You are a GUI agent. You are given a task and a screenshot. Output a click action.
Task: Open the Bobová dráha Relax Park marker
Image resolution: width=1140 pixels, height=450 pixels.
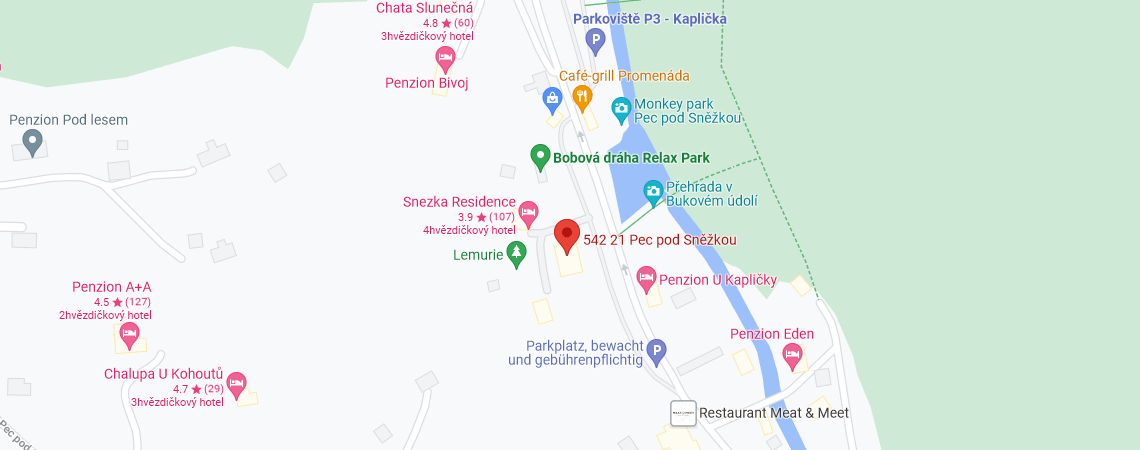540,156
